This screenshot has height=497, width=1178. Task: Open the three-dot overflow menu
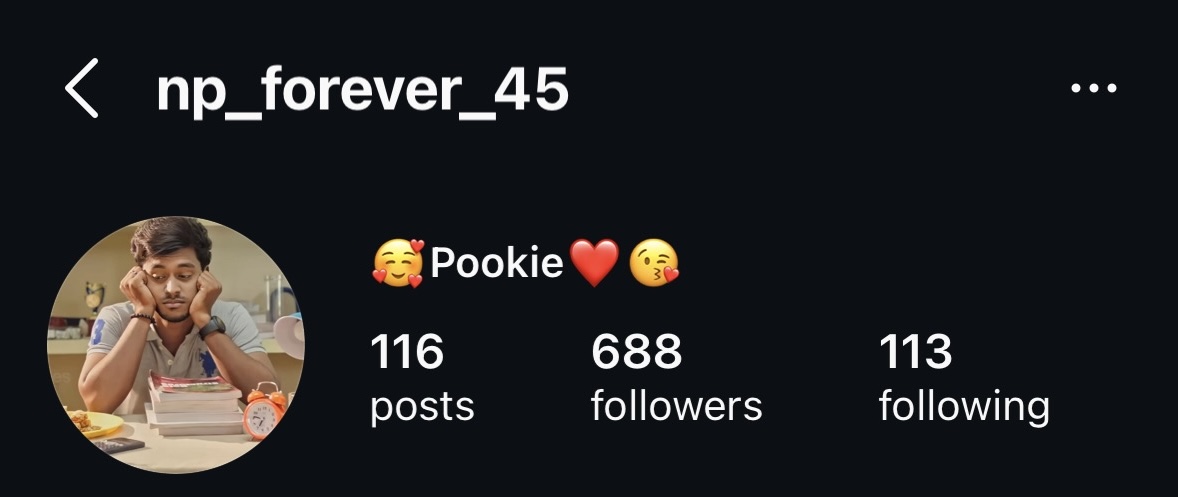[1093, 89]
